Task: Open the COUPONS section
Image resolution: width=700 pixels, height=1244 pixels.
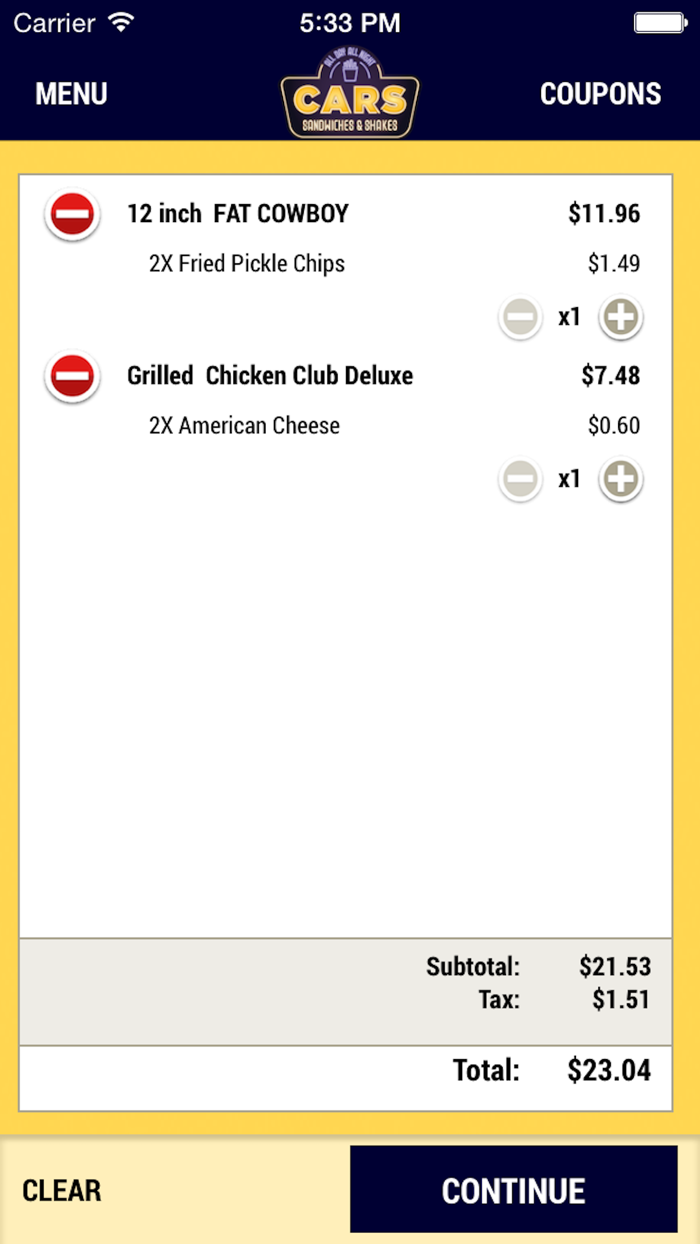Action: click(600, 94)
